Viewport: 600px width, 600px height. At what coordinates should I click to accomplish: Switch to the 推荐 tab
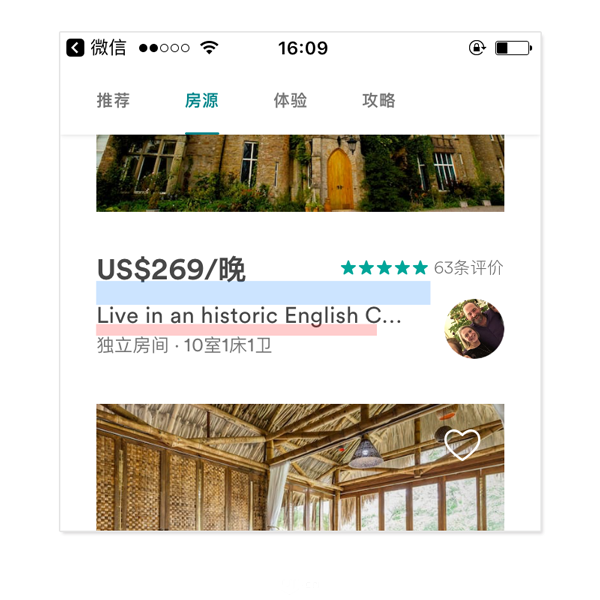113,101
